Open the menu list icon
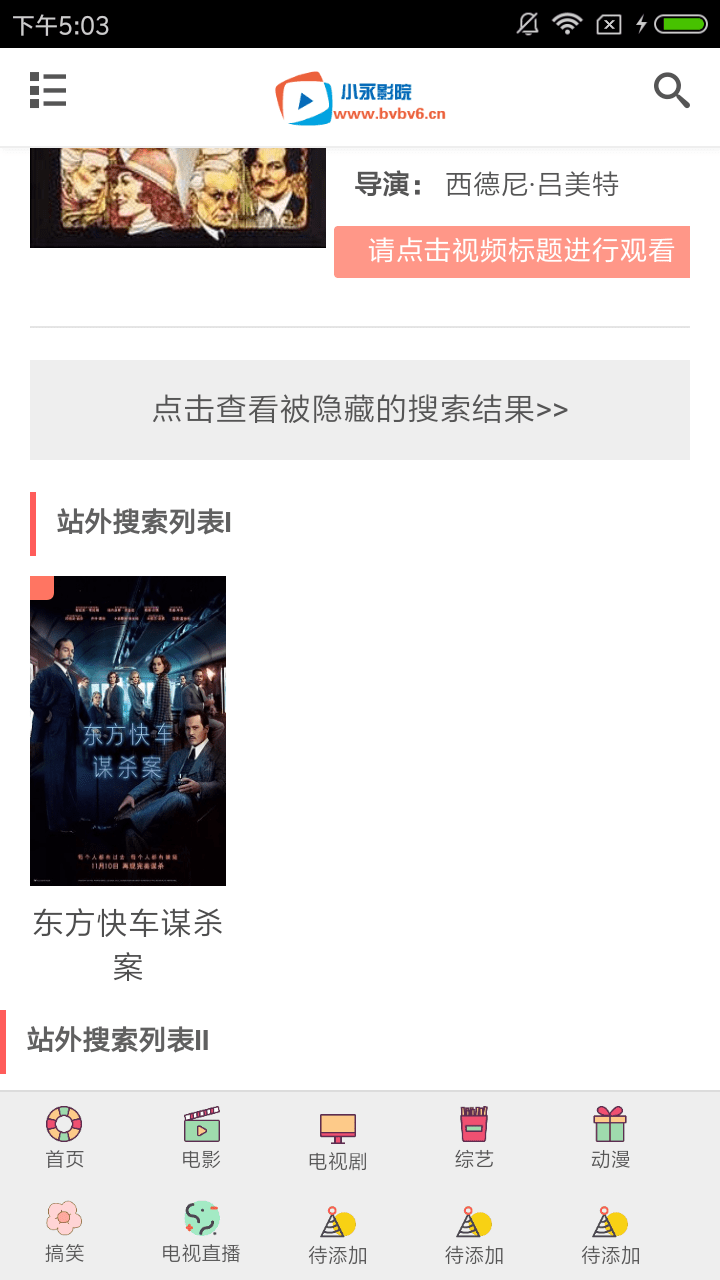Viewport: 720px width, 1280px height. pyautogui.click(x=48, y=90)
